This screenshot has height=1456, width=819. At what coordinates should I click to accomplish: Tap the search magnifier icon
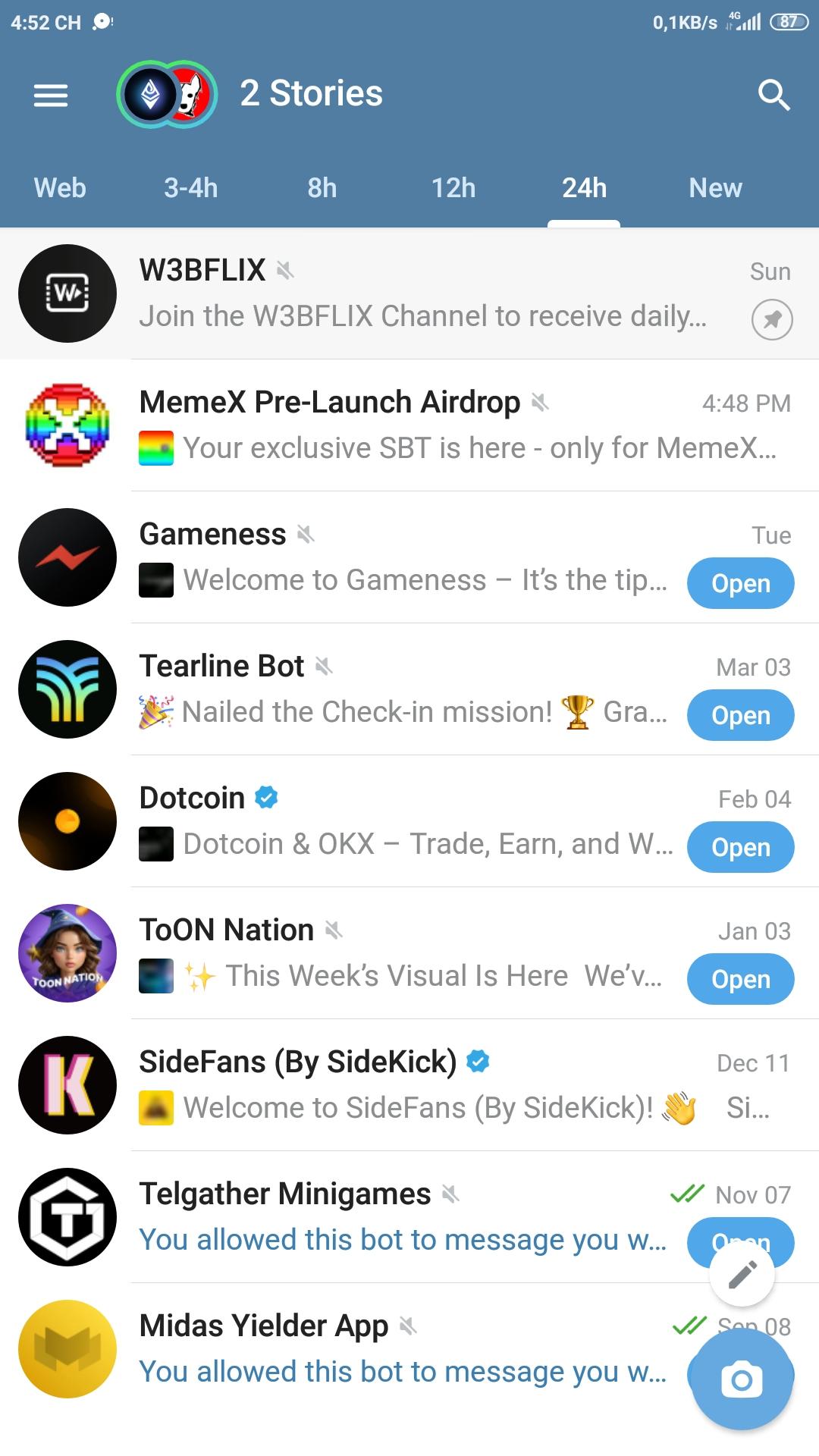pyautogui.click(x=773, y=95)
